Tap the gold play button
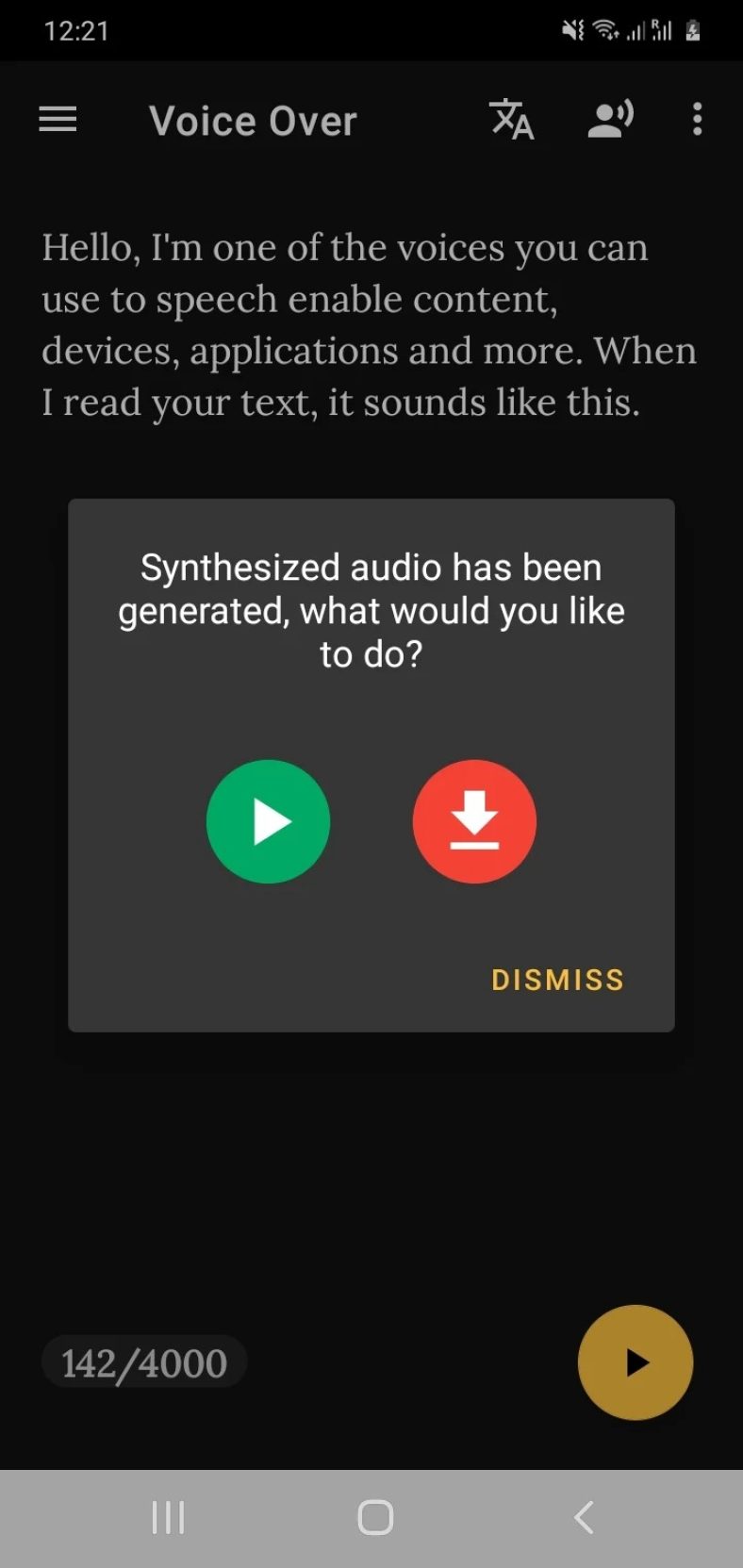The image size is (743, 1568). [635, 1362]
